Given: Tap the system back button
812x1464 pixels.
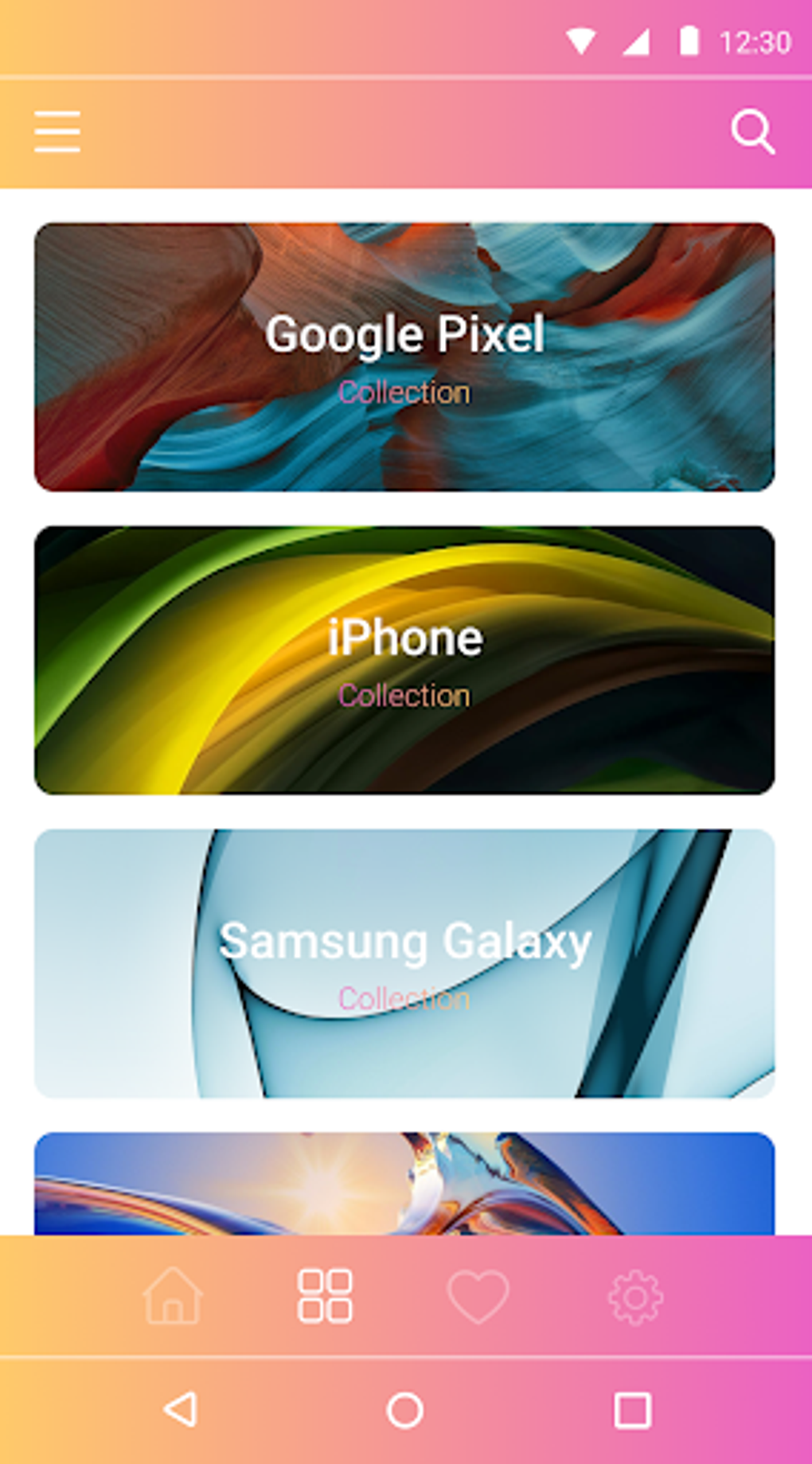Looking at the screenshot, I should pyautogui.click(x=181, y=1410).
